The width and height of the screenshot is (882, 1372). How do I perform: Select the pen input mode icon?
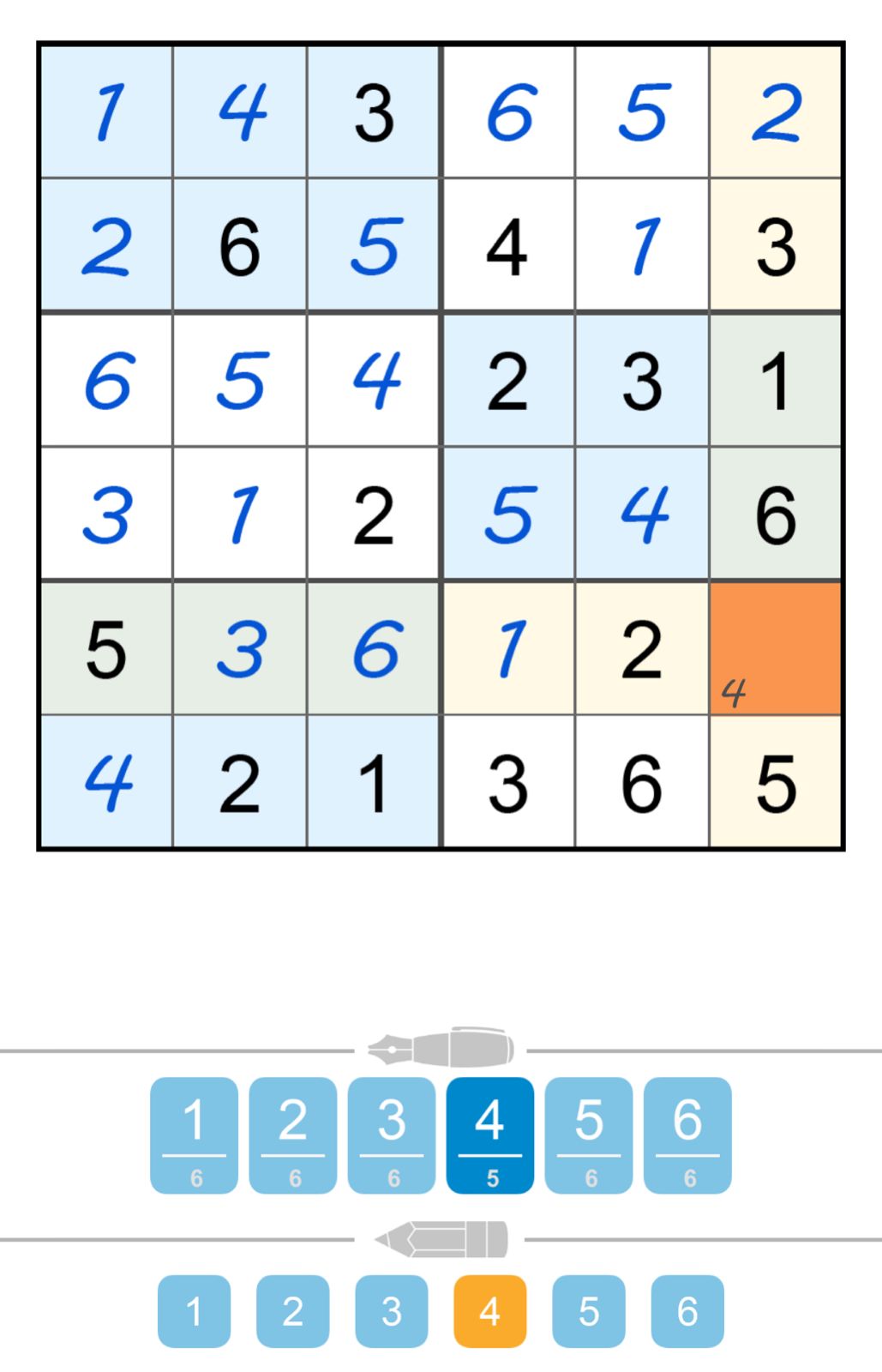click(x=441, y=1049)
